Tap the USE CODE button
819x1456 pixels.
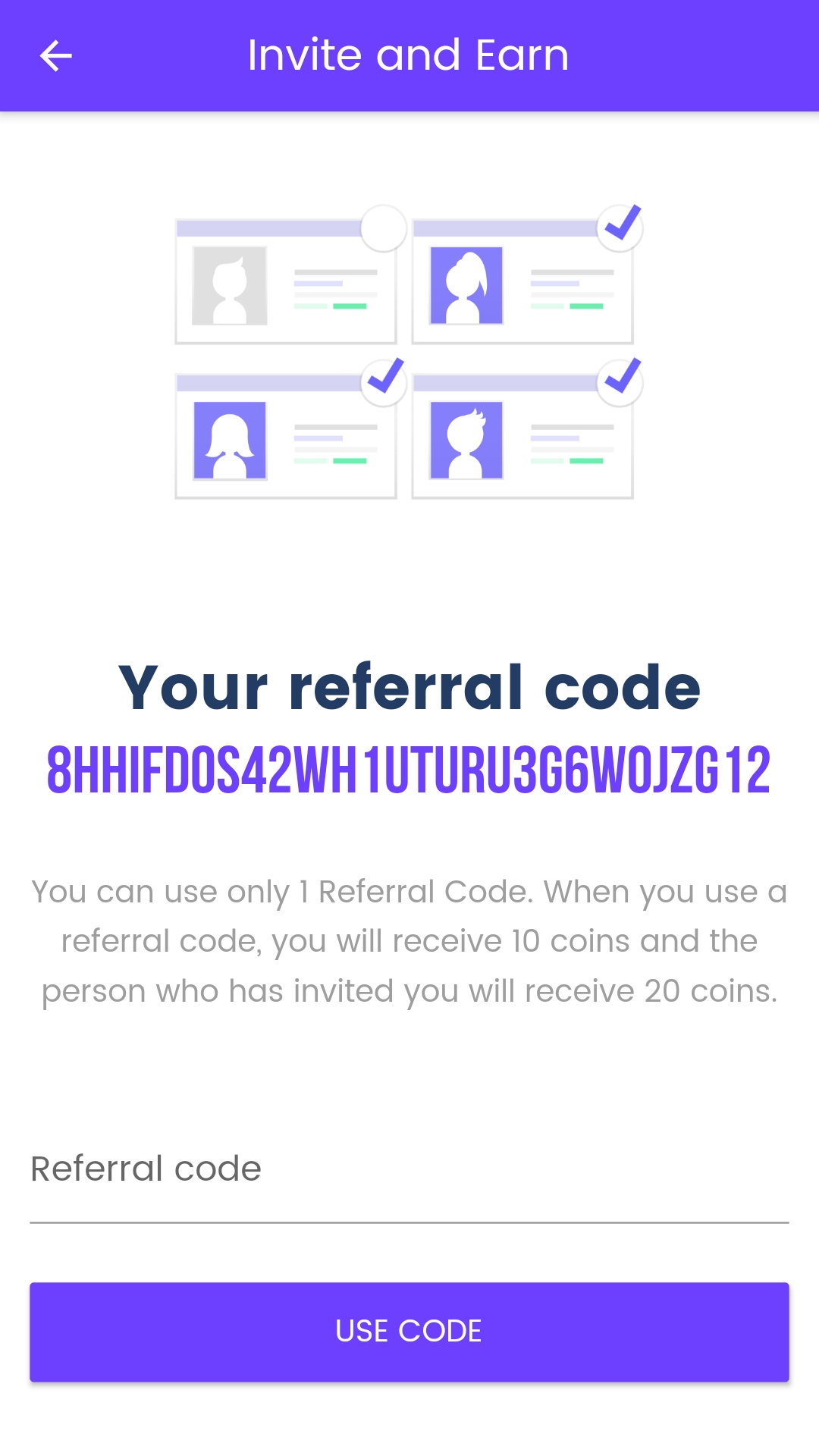[409, 1332]
